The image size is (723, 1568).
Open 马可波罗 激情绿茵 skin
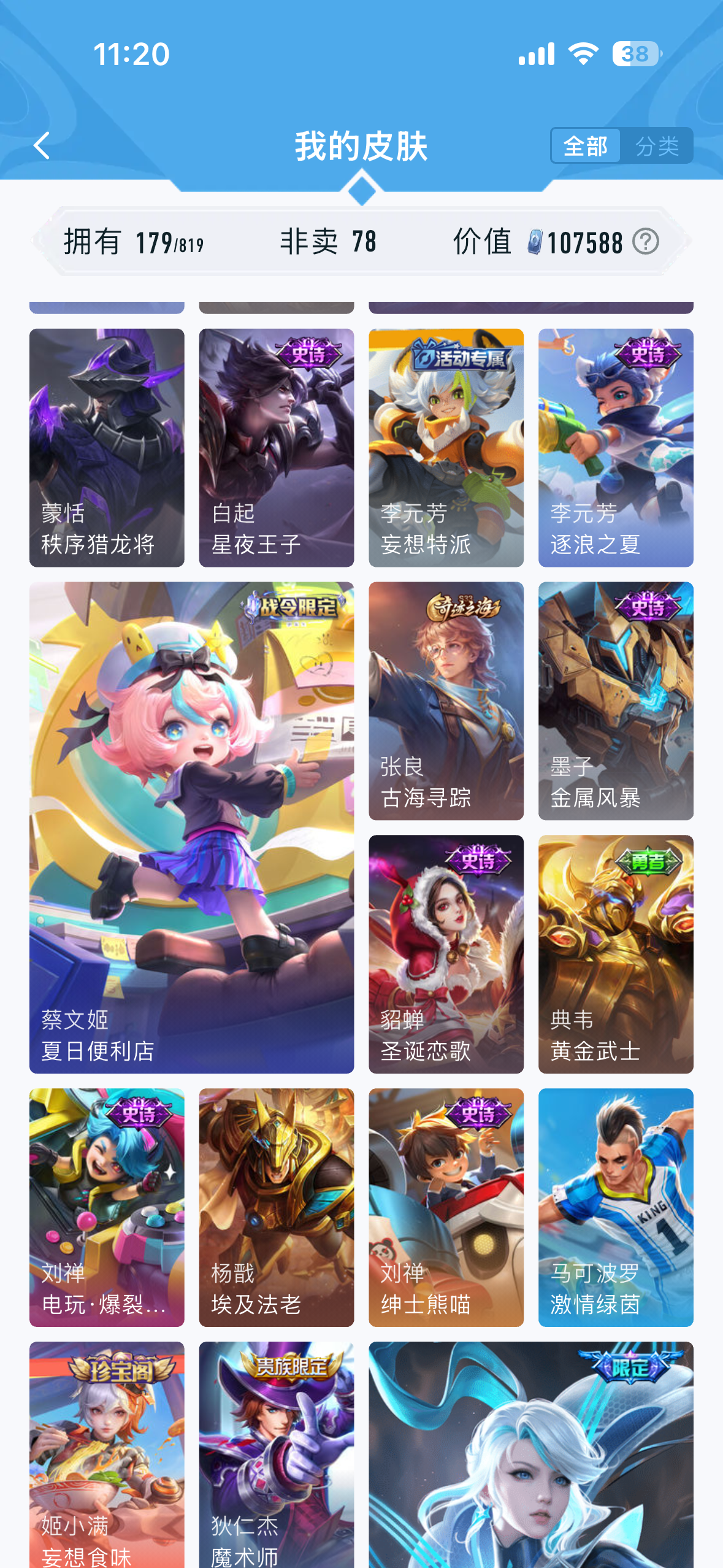[616, 1208]
